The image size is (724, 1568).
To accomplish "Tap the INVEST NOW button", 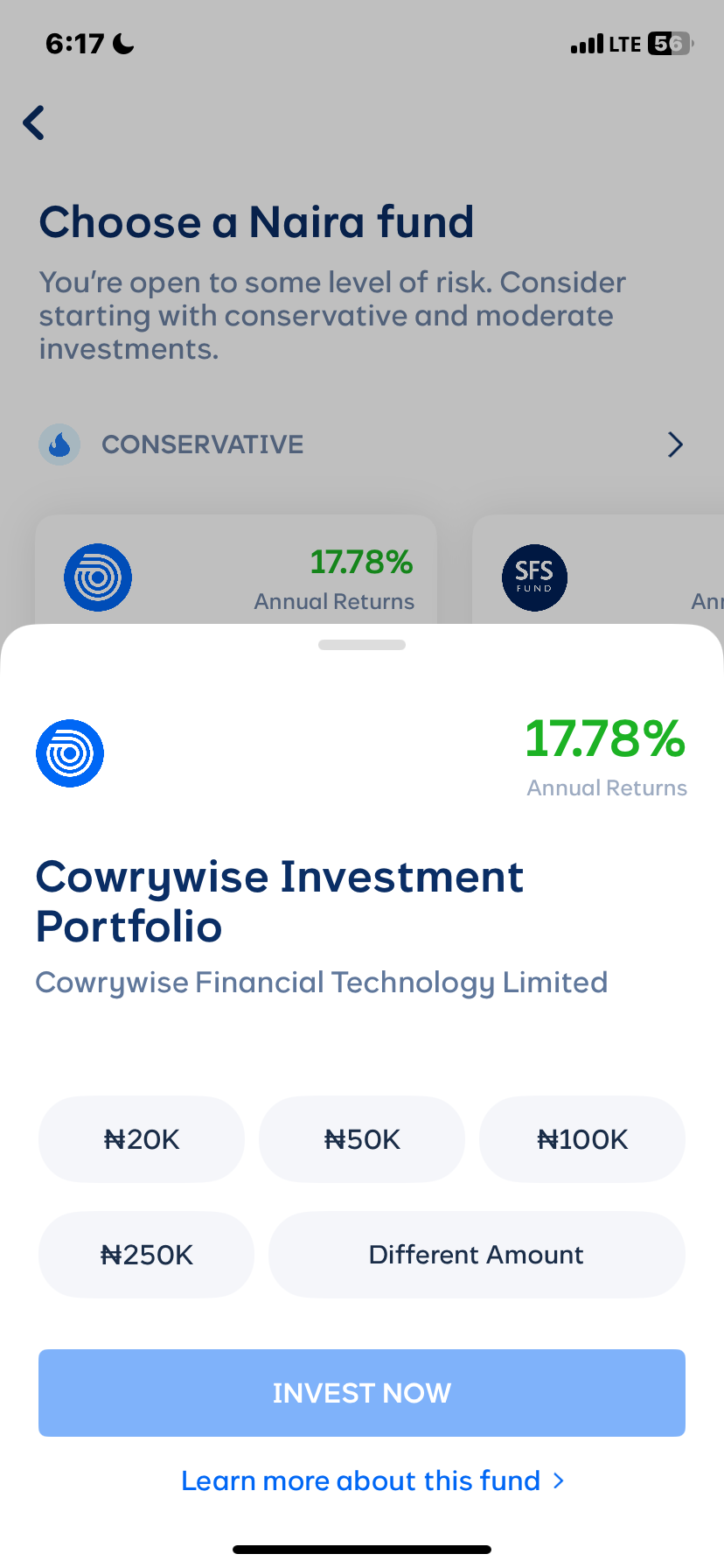I will coord(361,1392).
